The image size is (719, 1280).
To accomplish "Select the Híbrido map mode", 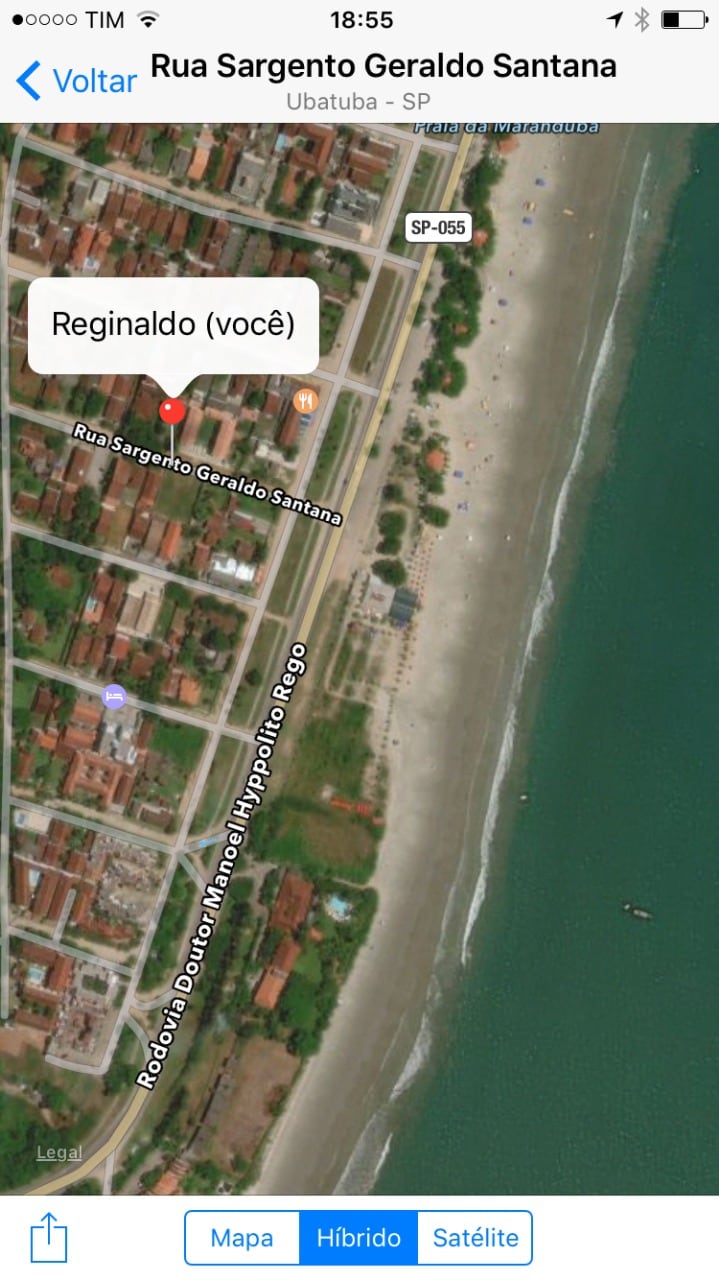I will click(358, 1238).
